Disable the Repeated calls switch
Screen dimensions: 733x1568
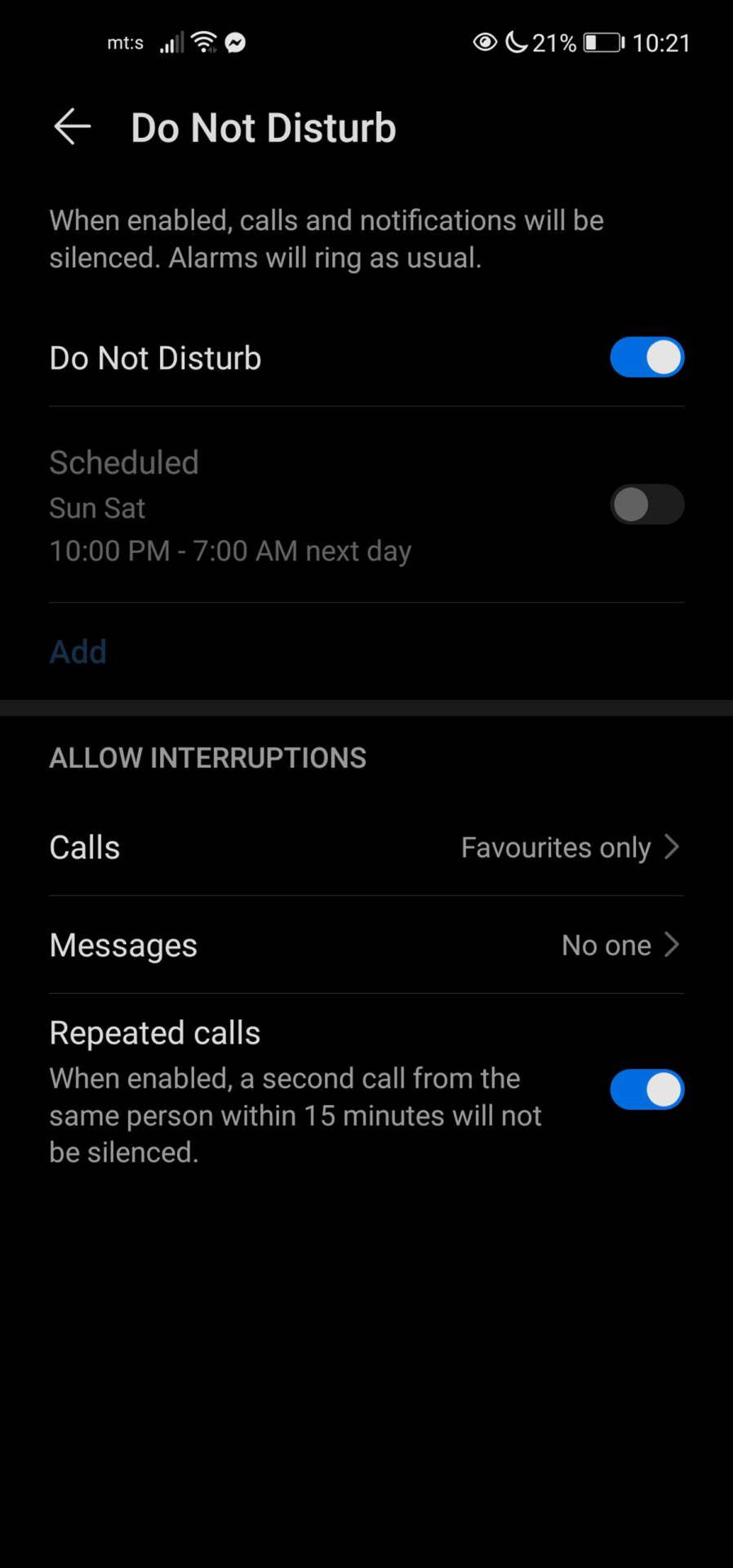tap(646, 1089)
